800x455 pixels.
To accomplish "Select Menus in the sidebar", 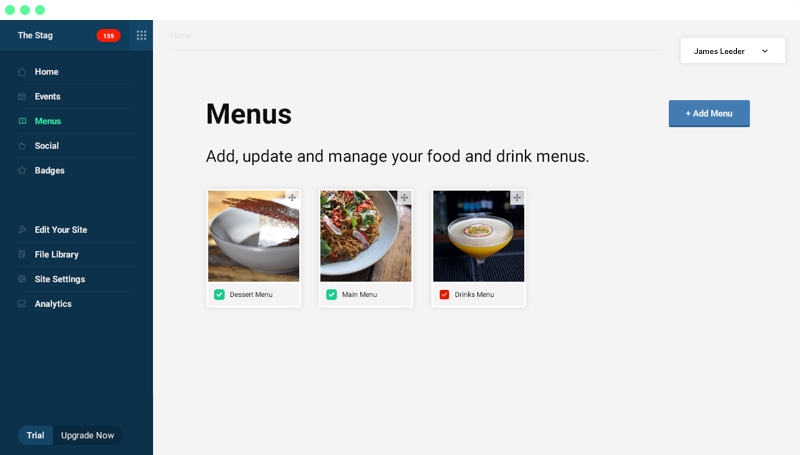I will pyautogui.click(x=47, y=121).
